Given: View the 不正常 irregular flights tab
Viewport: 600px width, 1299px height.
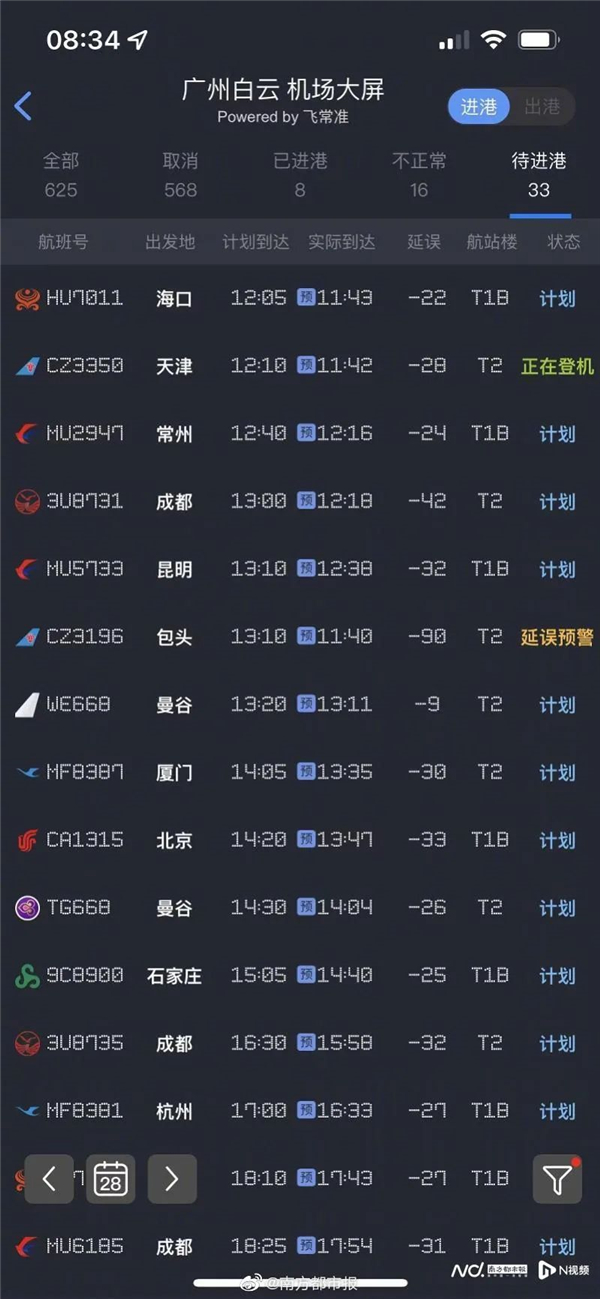Looking at the screenshot, I should 419,174.
